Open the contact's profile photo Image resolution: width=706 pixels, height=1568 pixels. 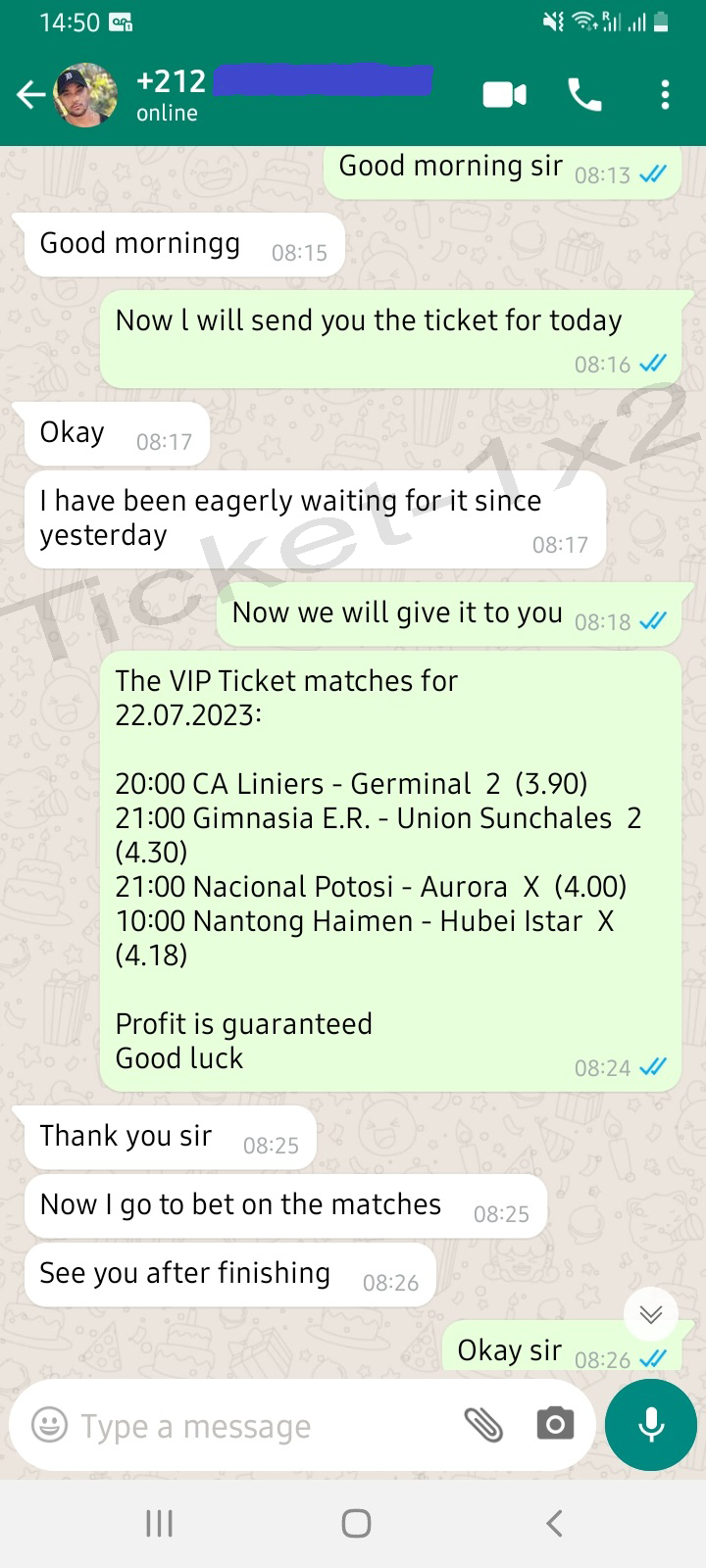tap(85, 95)
